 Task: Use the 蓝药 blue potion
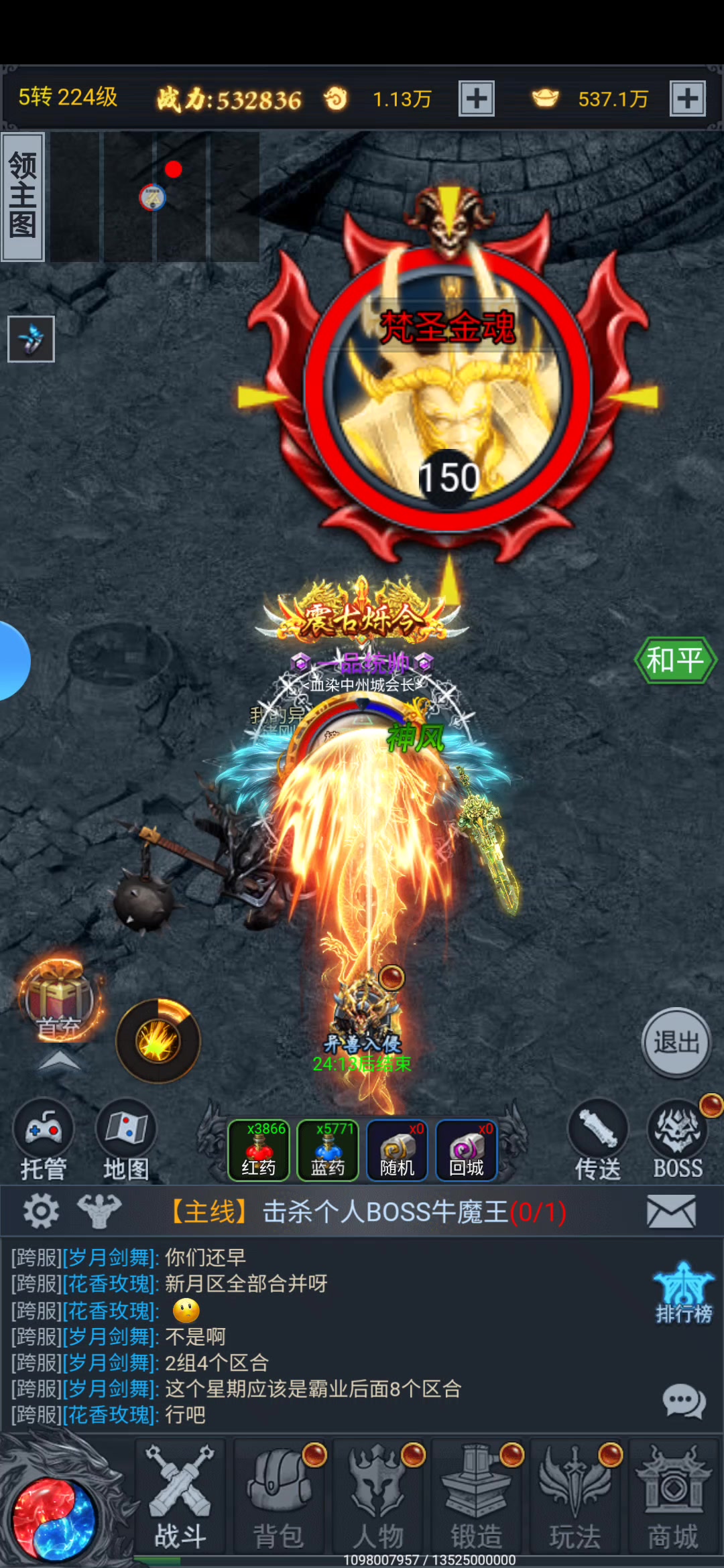(328, 1150)
